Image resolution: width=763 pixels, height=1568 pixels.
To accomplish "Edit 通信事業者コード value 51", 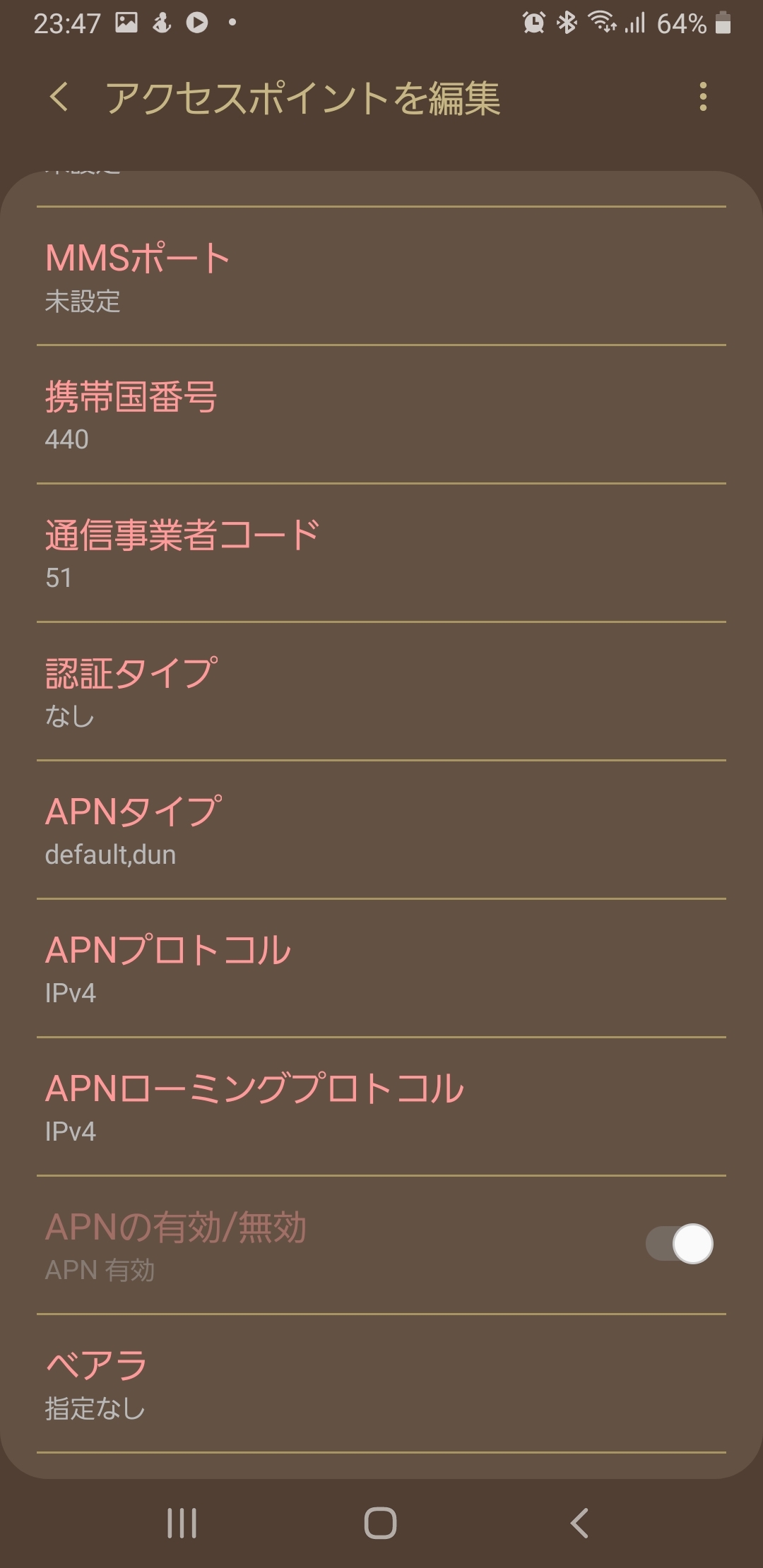I will [381, 553].
